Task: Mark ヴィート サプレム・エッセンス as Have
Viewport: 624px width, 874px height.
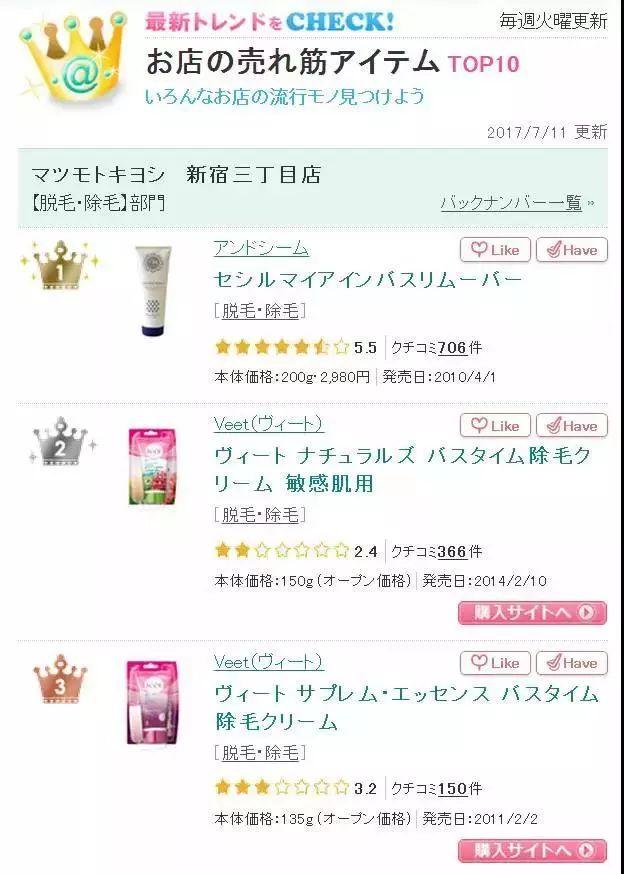Action: (x=571, y=663)
